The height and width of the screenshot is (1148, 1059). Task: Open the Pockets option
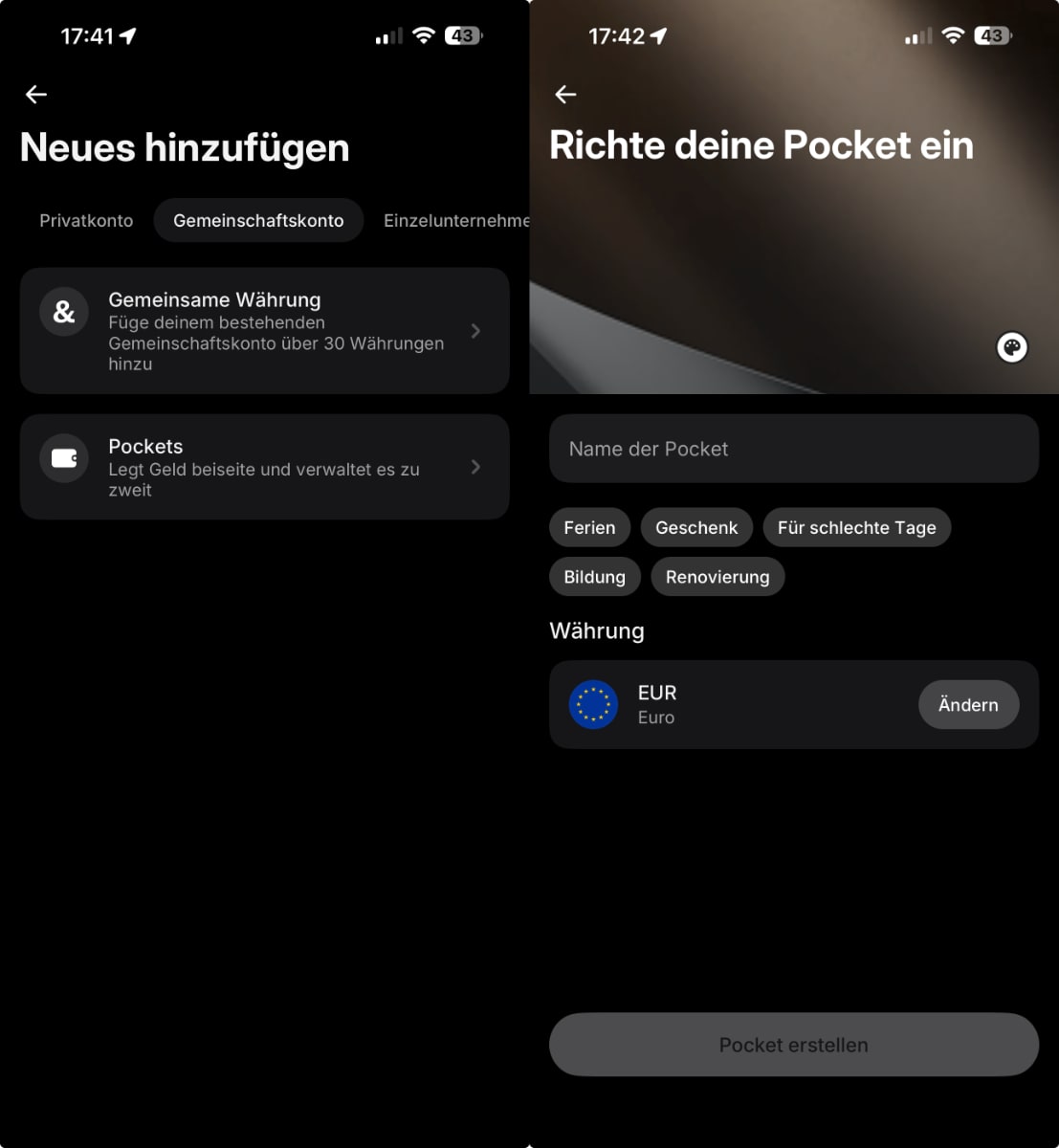point(264,467)
